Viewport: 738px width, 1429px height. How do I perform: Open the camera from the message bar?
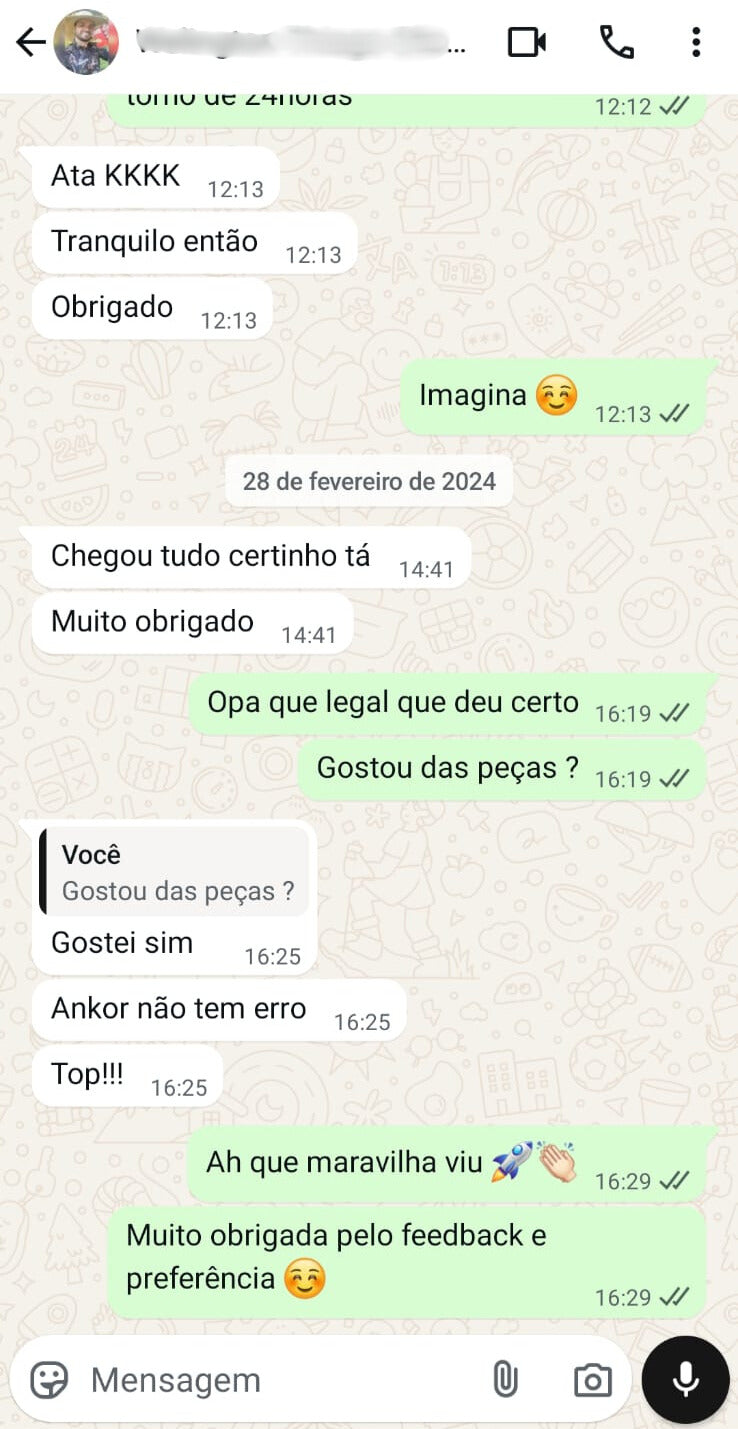click(x=592, y=1381)
